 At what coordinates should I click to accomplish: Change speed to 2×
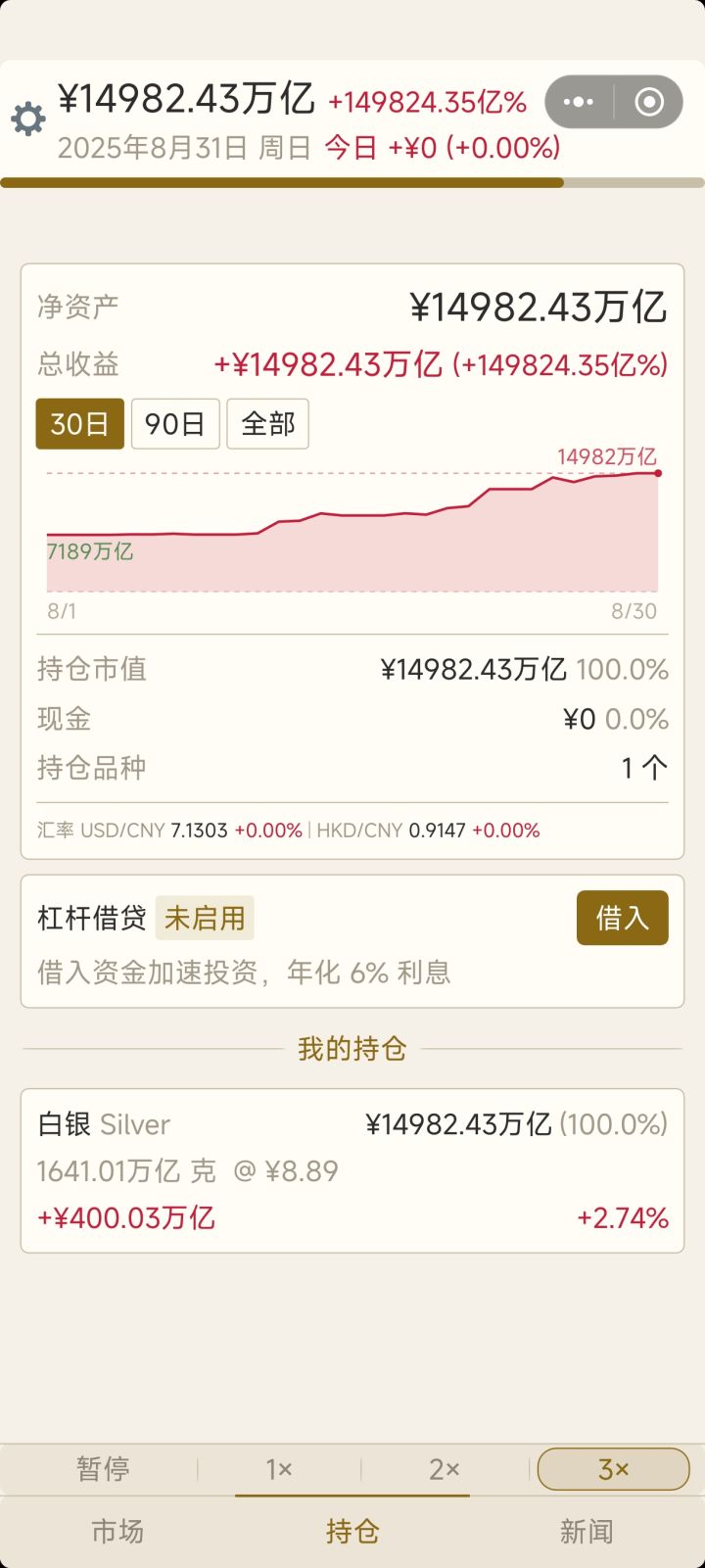point(445,1469)
